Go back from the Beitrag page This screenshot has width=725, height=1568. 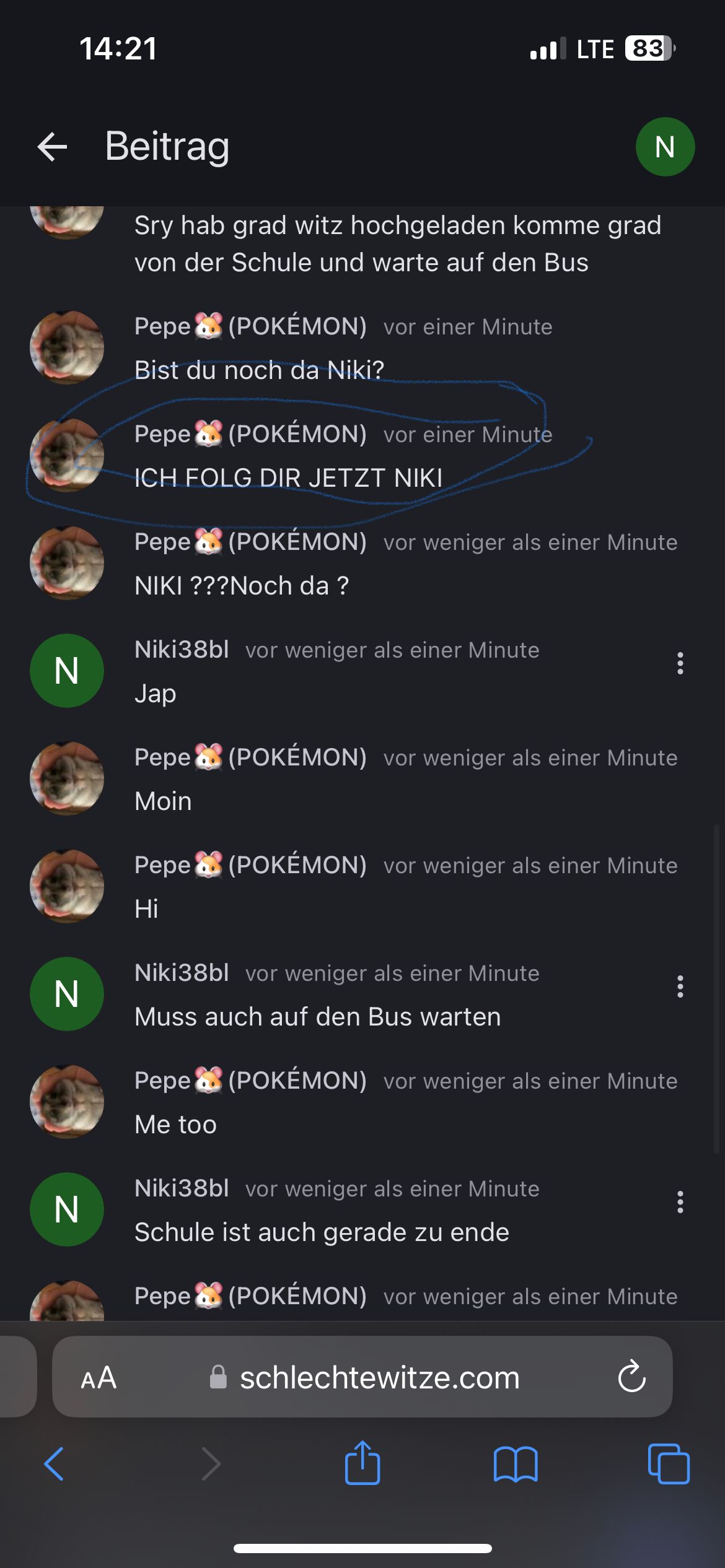[52, 147]
